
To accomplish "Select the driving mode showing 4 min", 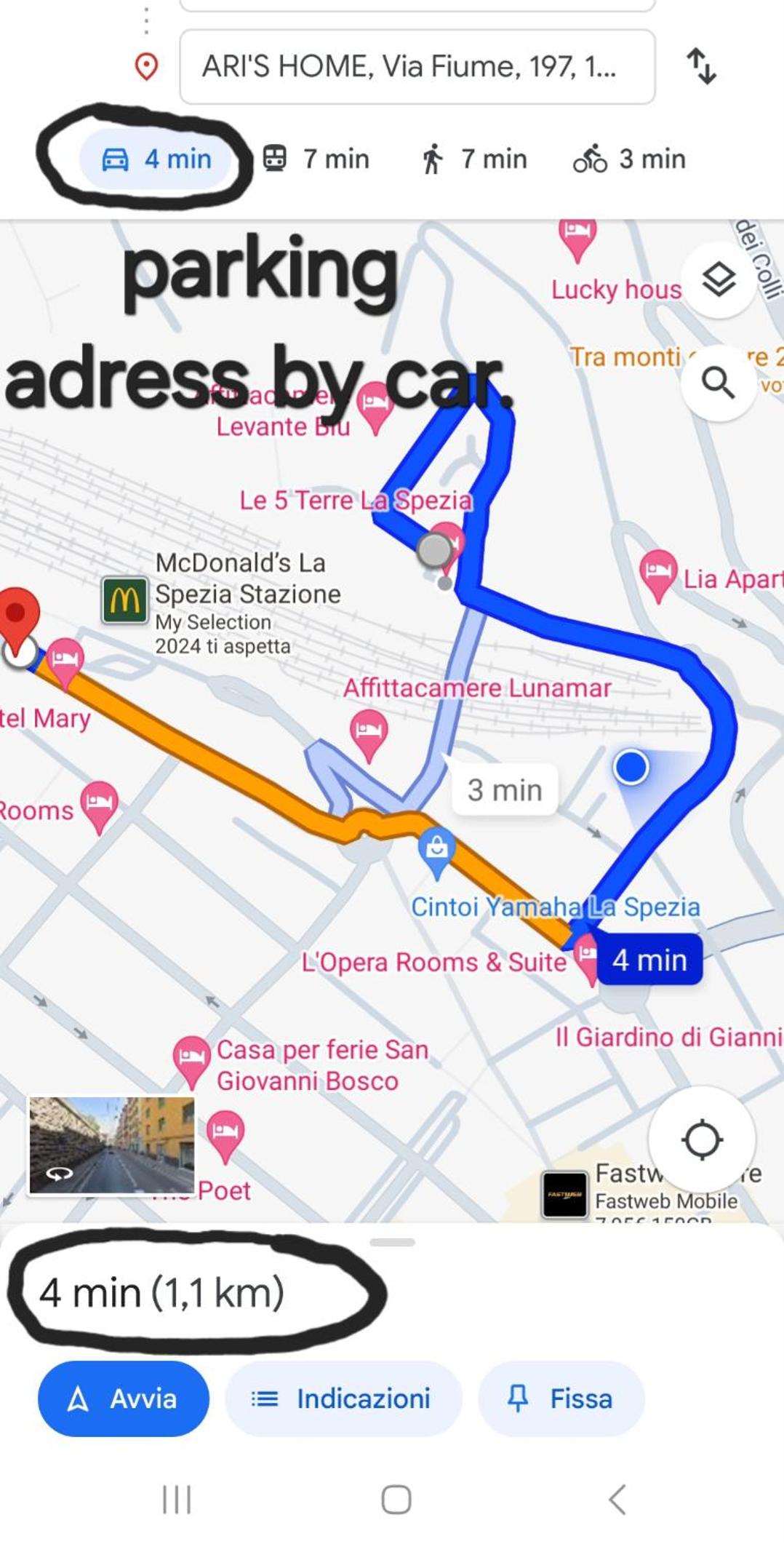I will [x=156, y=159].
